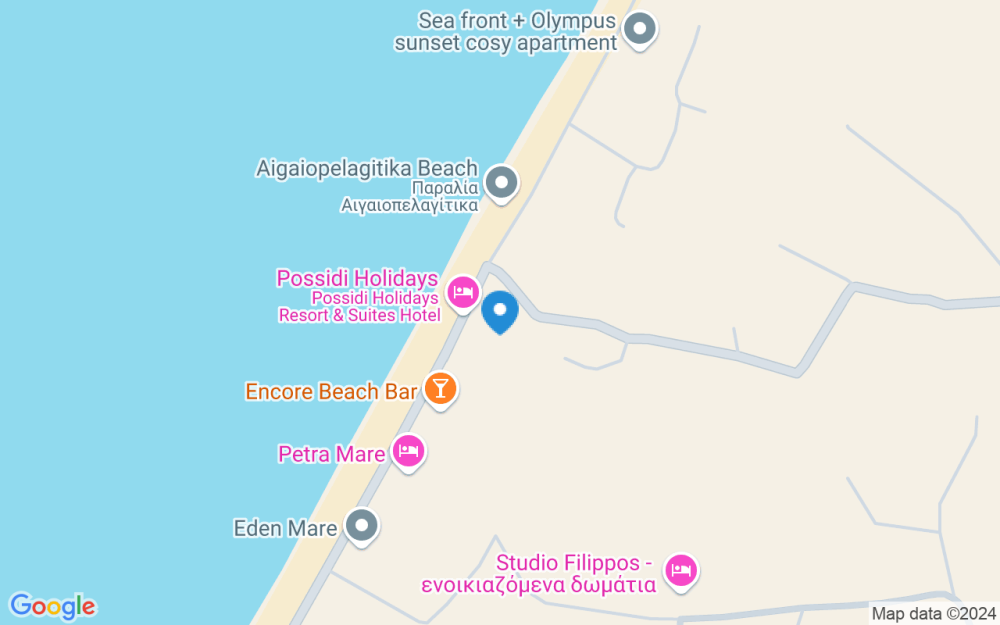Select the Studio Filippos lodging pin

[x=681, y=572]
